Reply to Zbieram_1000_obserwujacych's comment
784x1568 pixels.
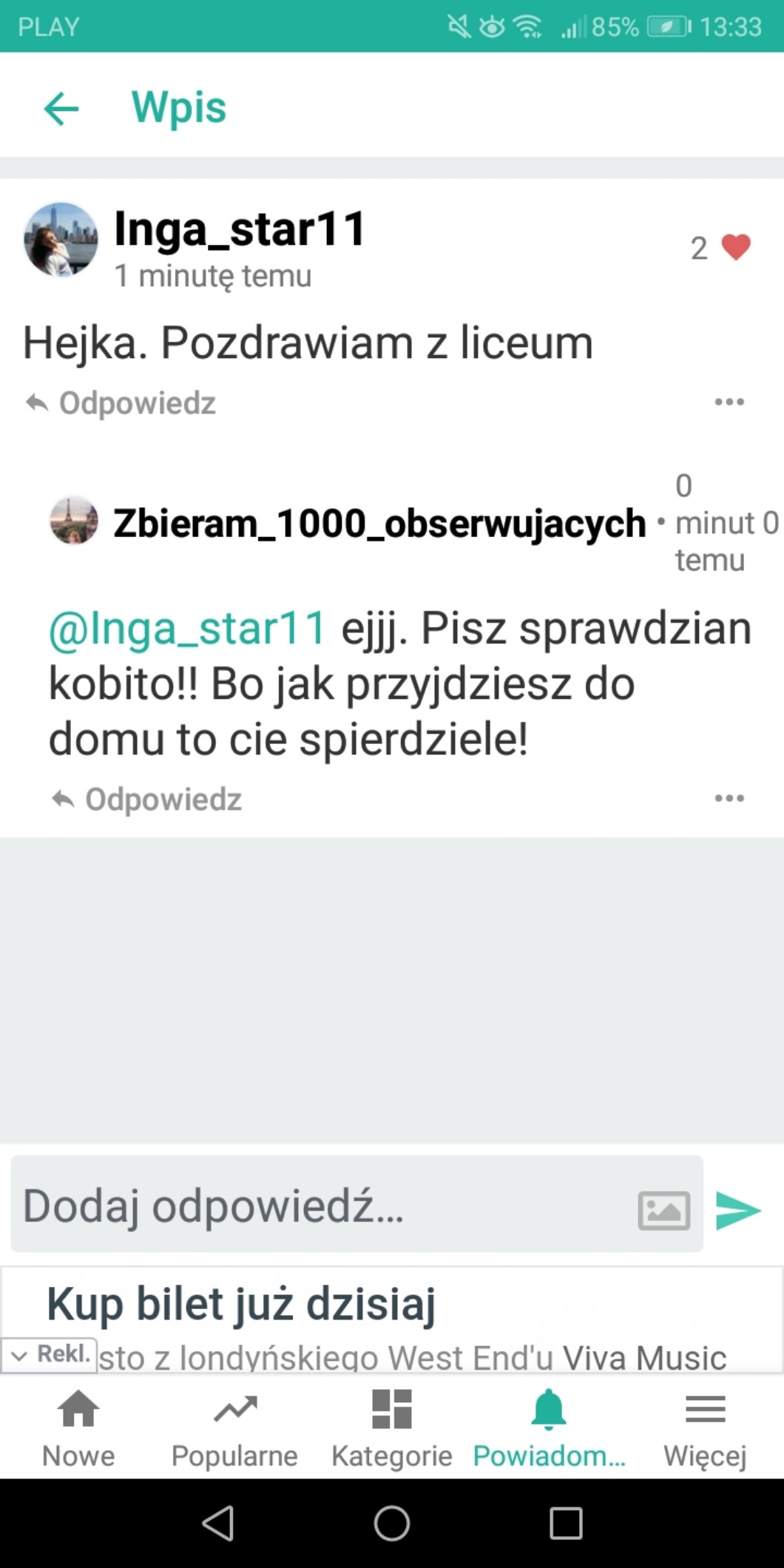coord(147,800)
